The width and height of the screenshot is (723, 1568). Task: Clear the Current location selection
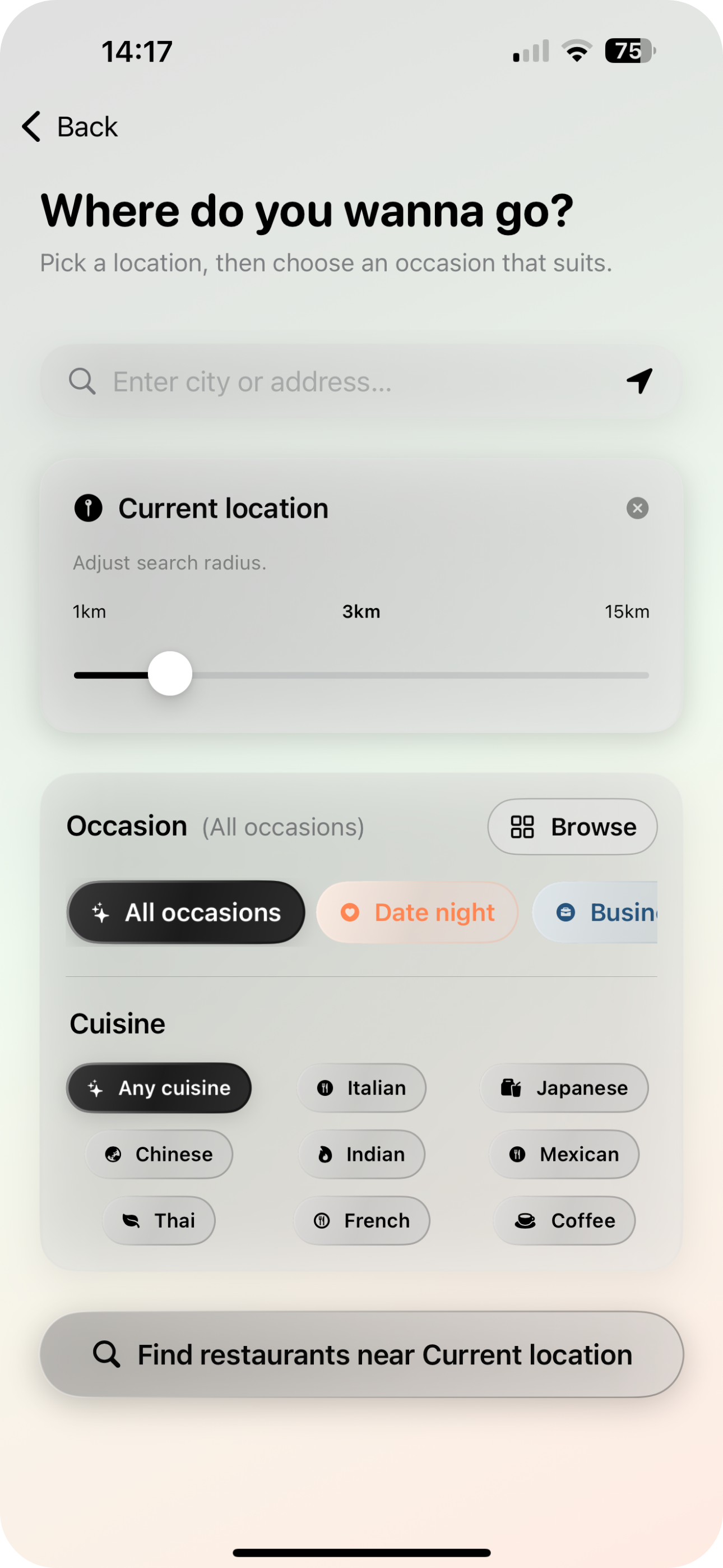[637, 508]
